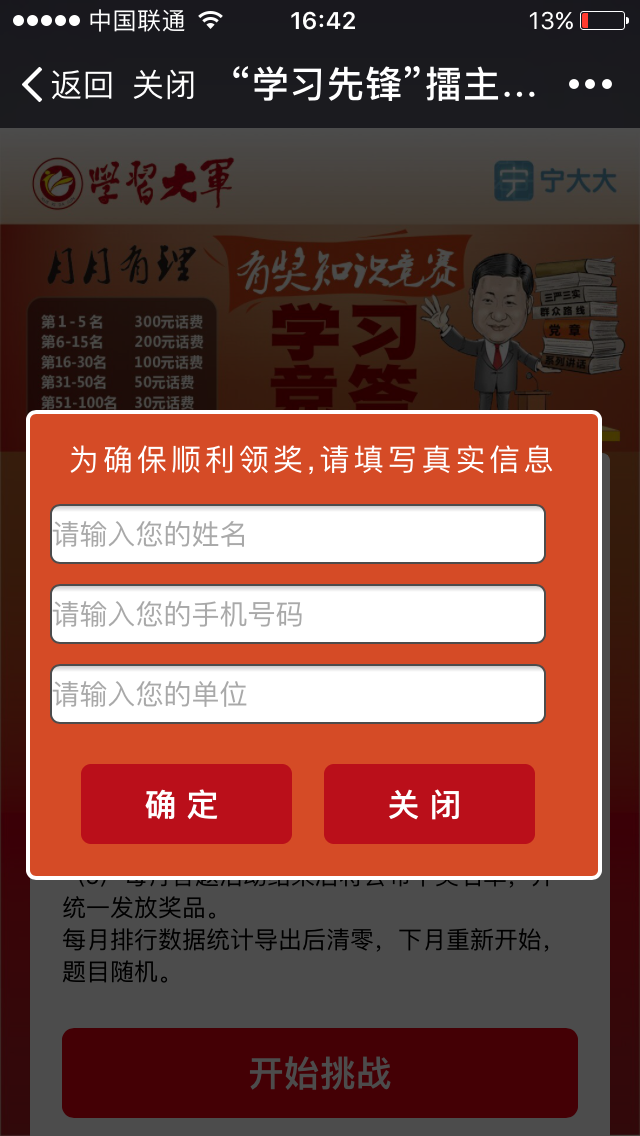Go back using the 返回 arrow

click(66, 85)
